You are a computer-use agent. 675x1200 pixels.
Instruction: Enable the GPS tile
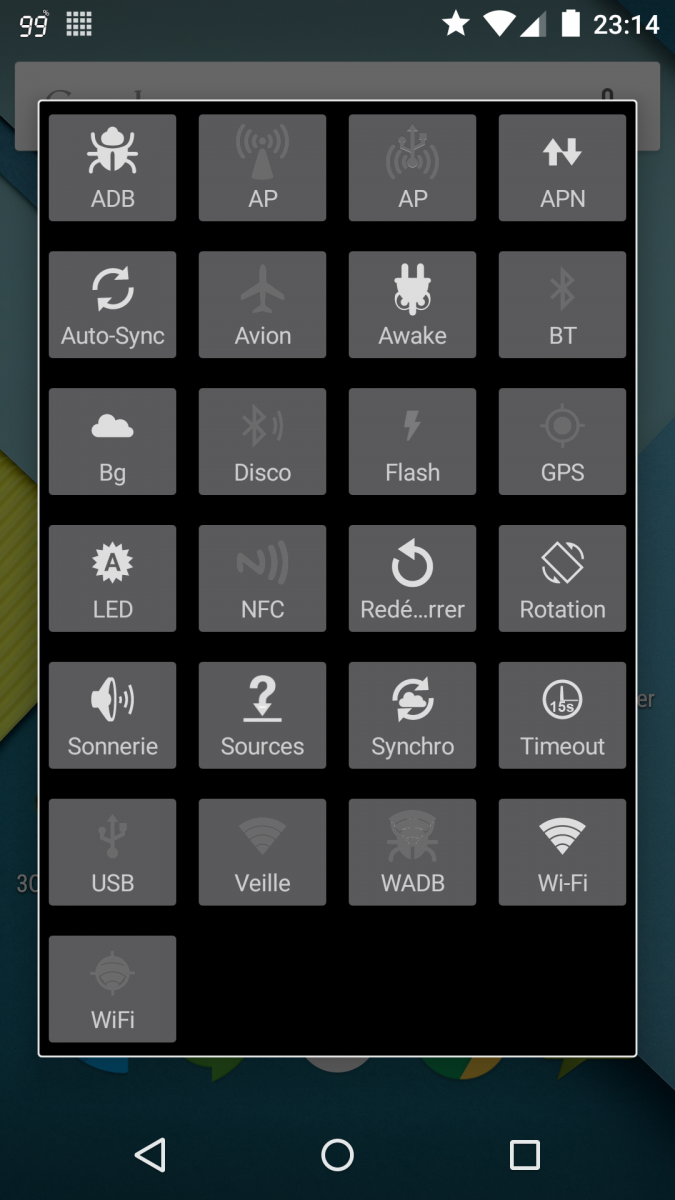[562, 442]
